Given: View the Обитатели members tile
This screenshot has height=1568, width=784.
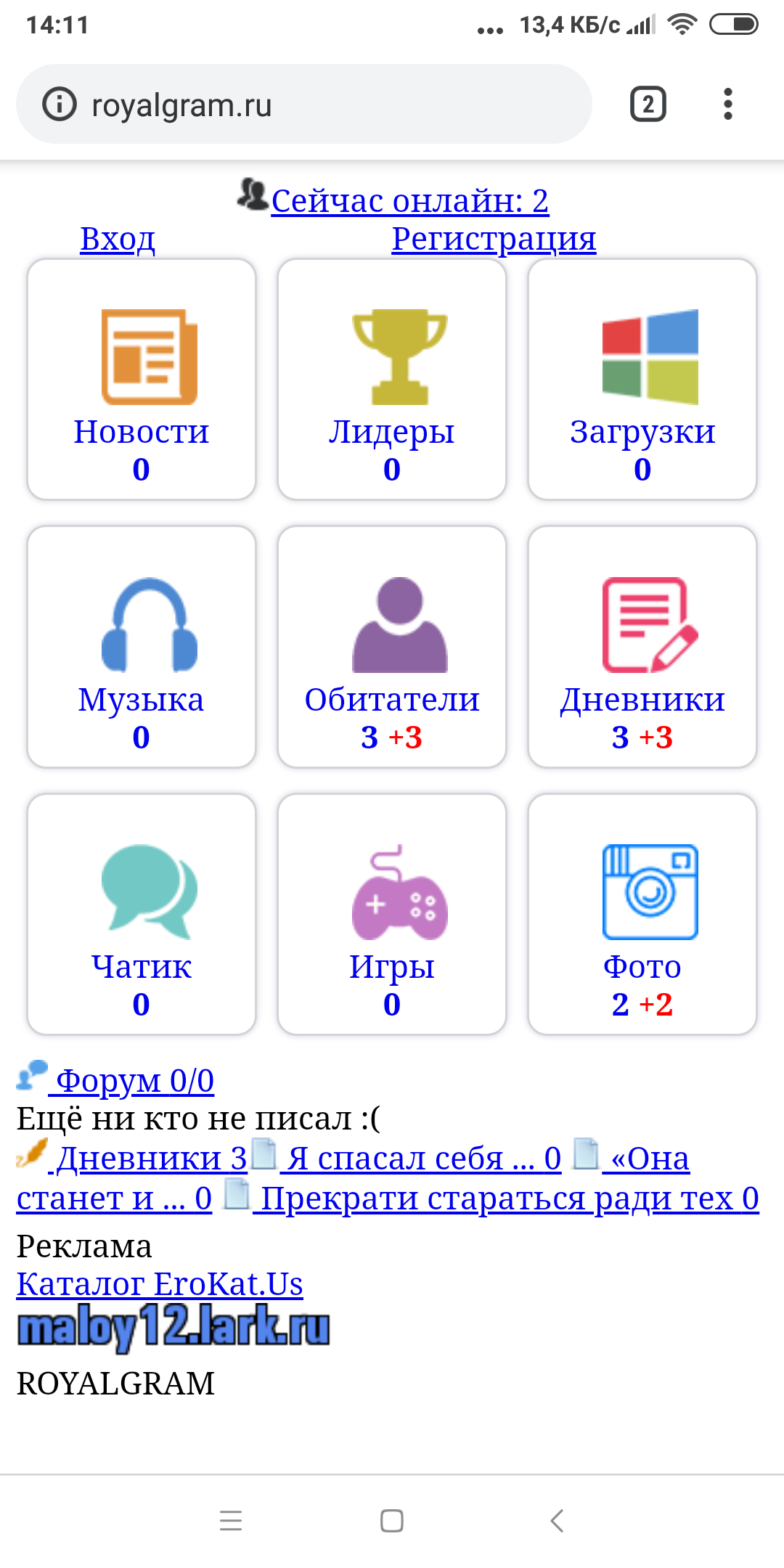Looking at the screenshot, I should coord(392,647).
